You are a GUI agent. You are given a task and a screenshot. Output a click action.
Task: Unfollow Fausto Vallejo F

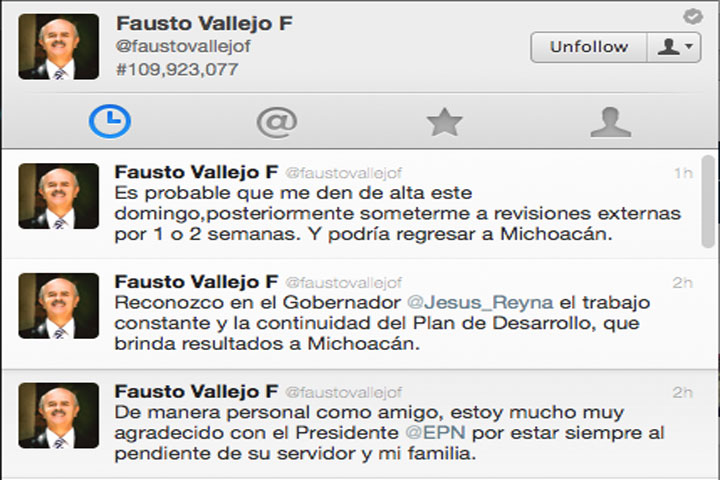pos(588,47)
